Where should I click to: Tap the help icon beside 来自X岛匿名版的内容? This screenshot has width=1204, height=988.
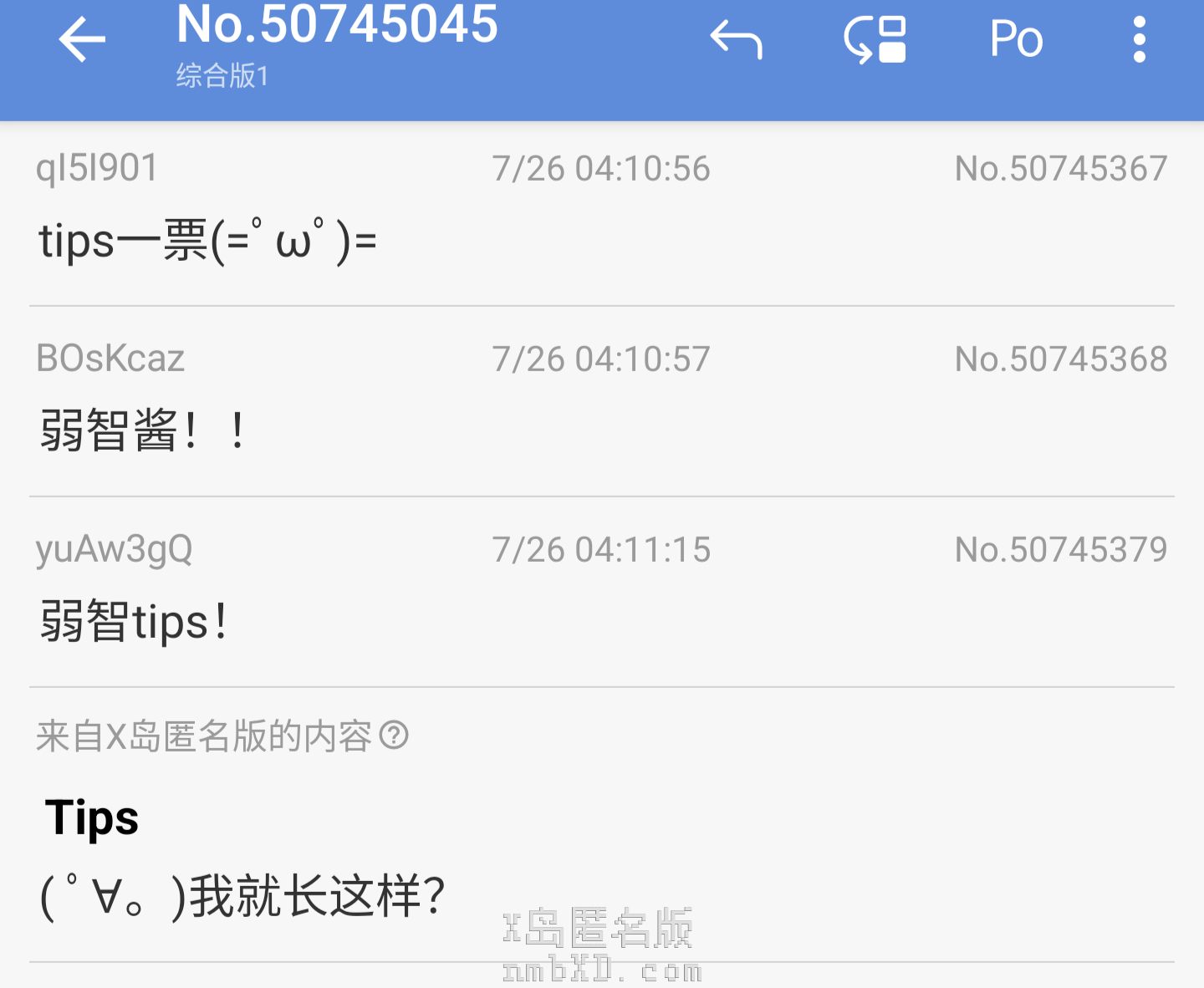(x=394, y=736)
